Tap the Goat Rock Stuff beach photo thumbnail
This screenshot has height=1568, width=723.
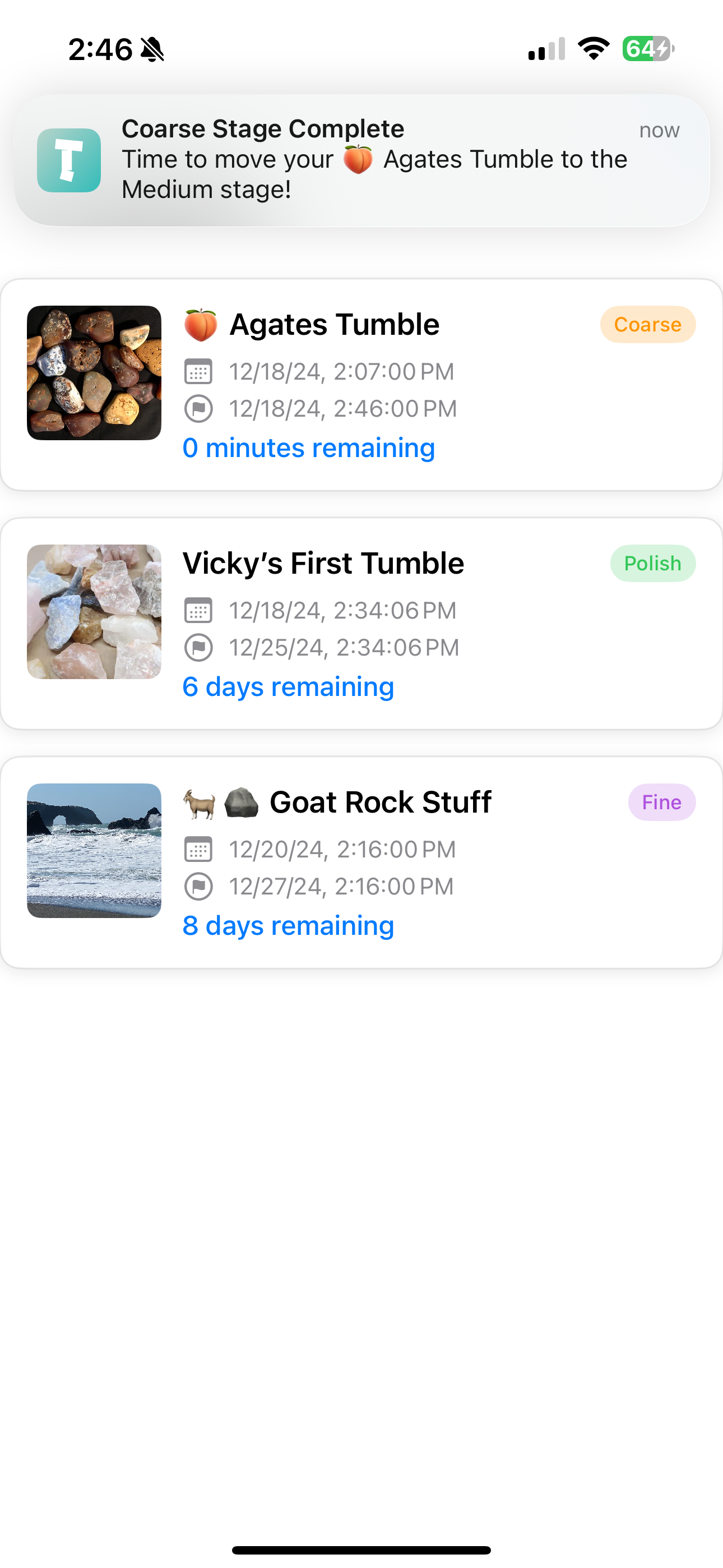[94, 850]
